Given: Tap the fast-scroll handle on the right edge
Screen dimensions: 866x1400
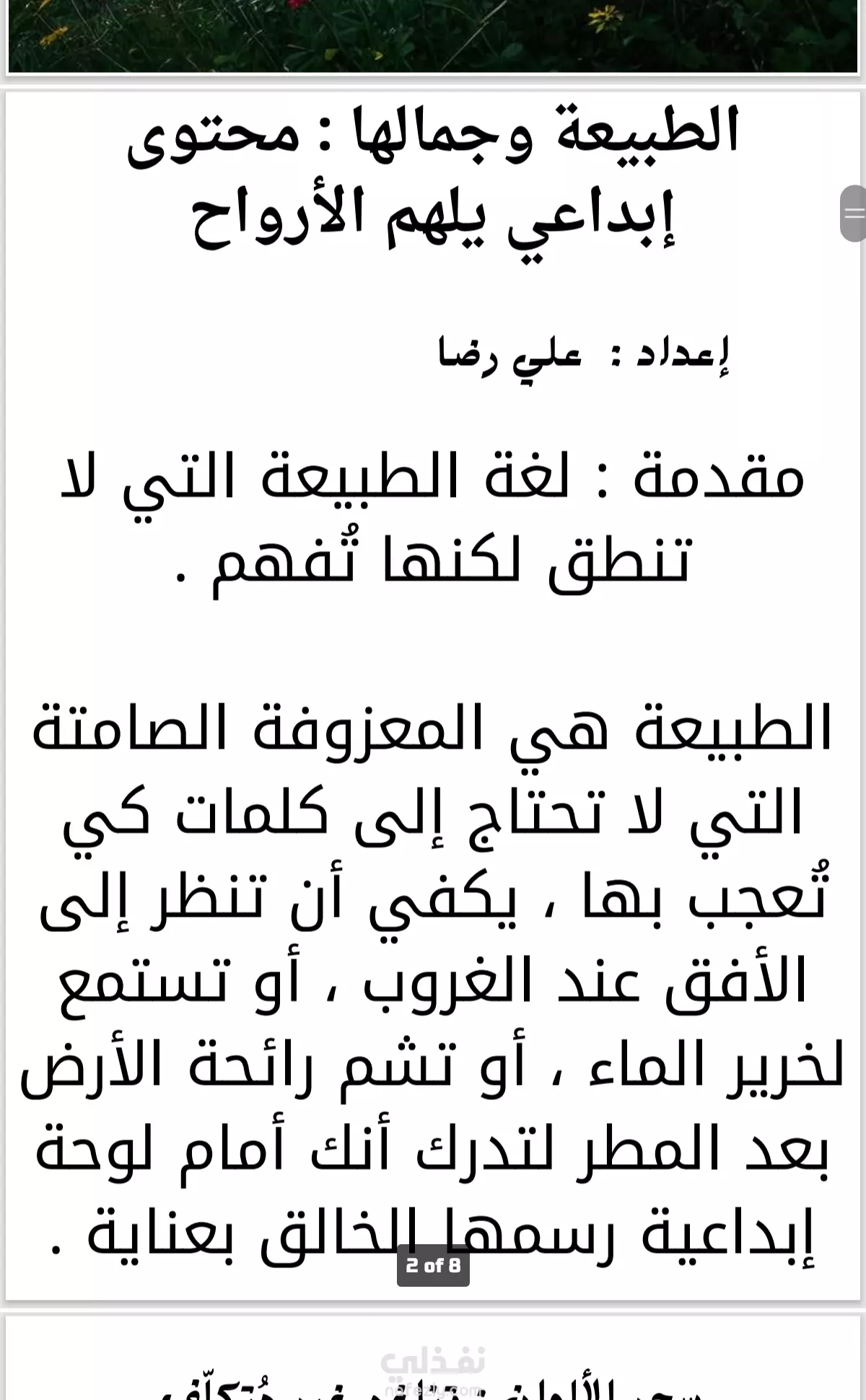Looking at the screenshot, I should [854, 213].
